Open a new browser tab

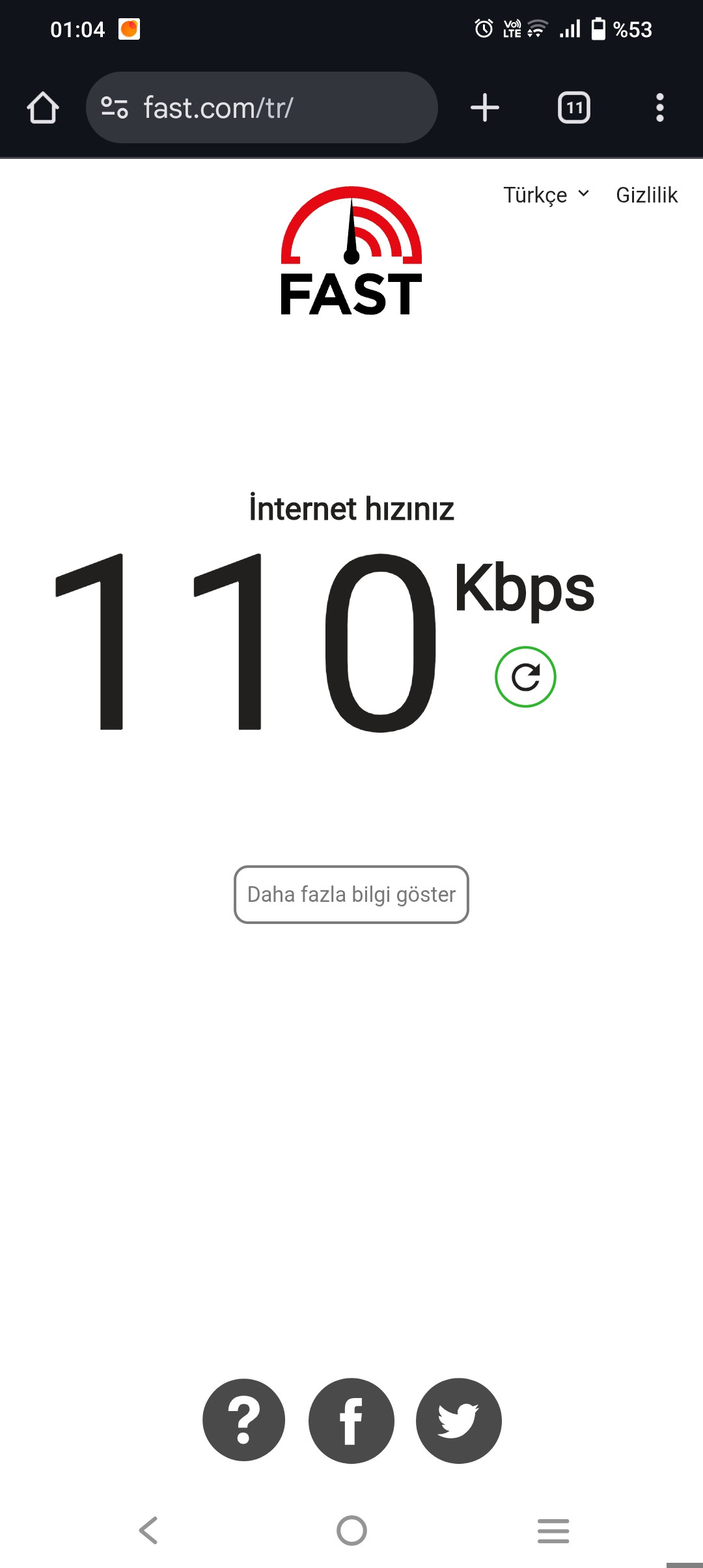[485, 107]
